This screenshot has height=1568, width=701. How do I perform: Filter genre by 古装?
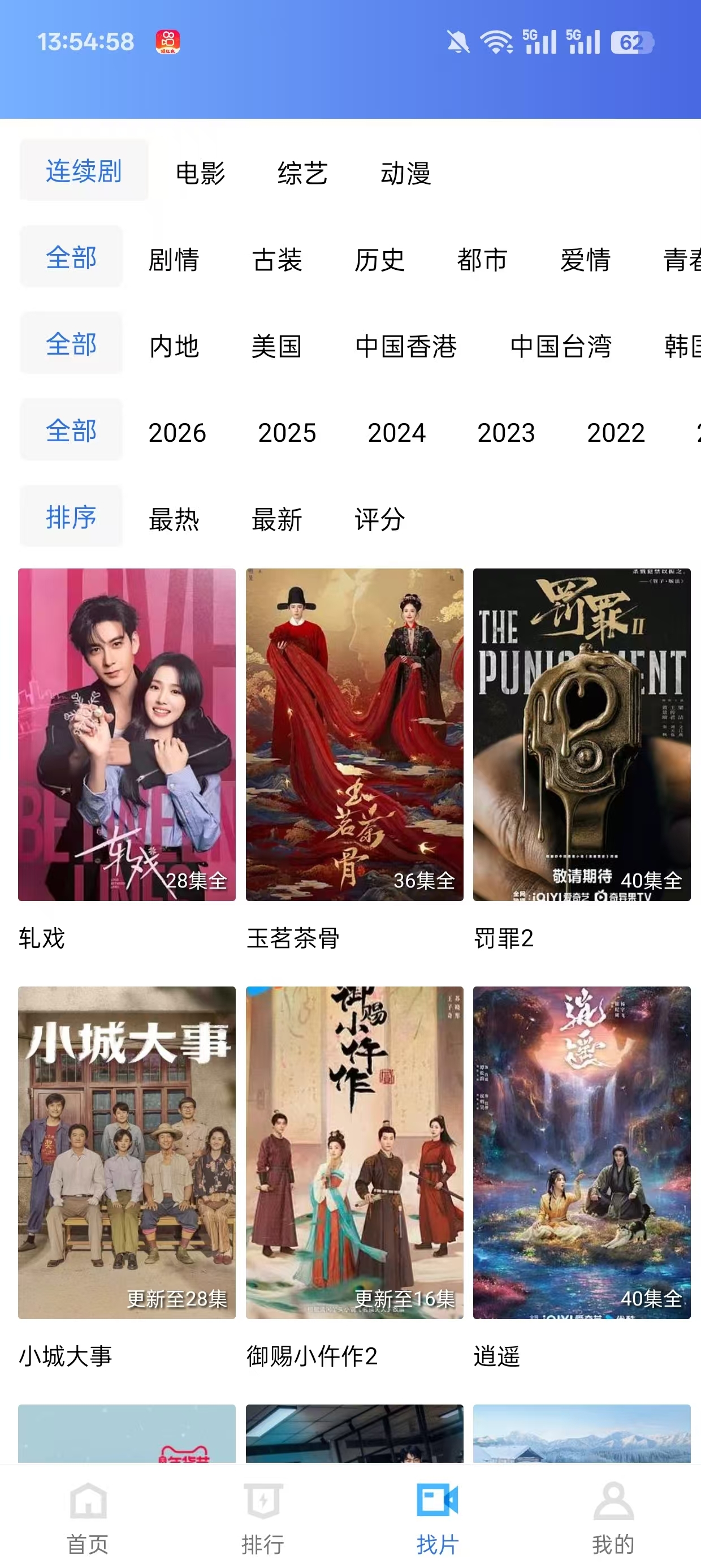277,260
